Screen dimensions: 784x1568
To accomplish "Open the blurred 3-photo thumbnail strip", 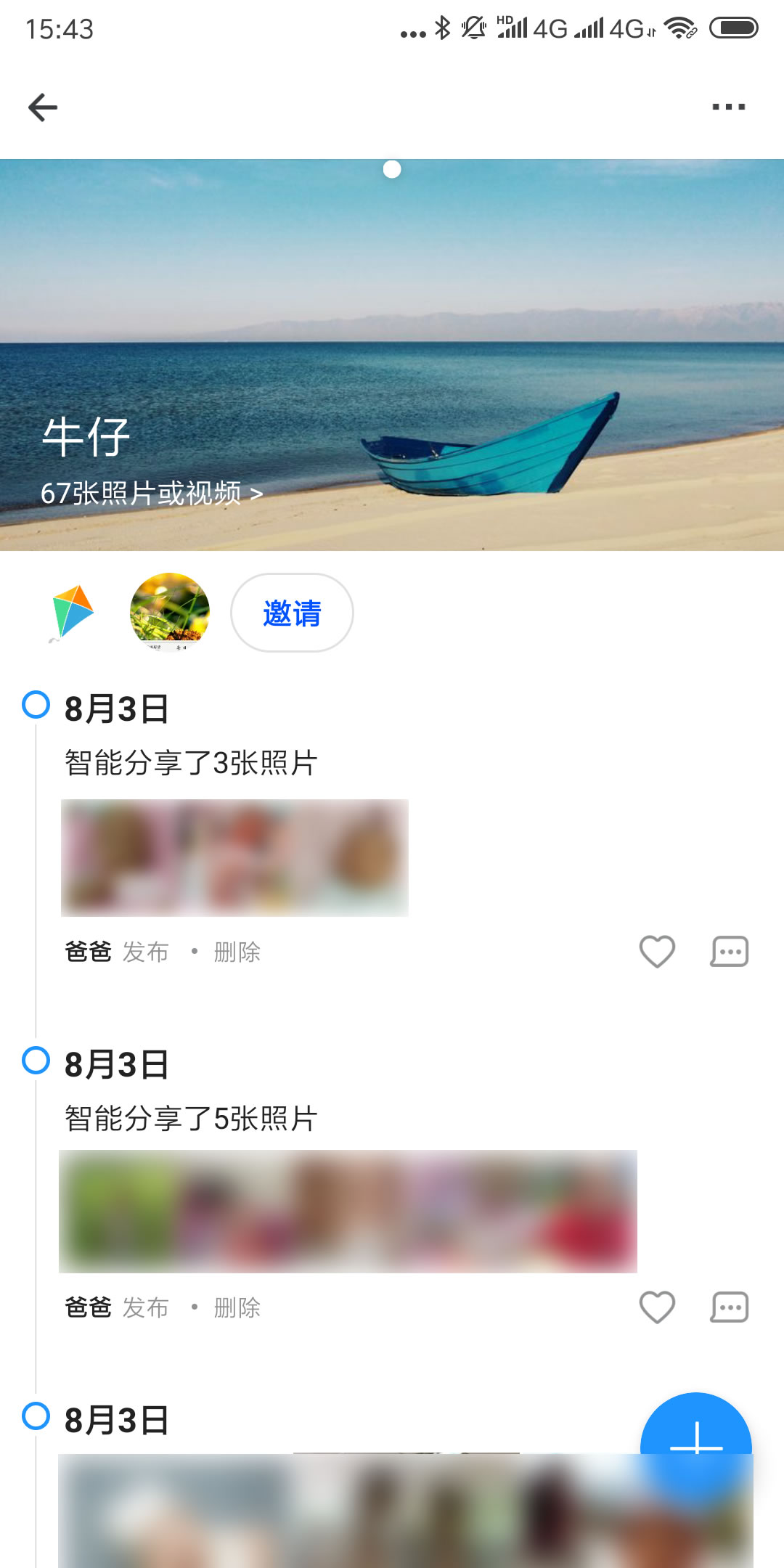I will [x=234, y=857].
